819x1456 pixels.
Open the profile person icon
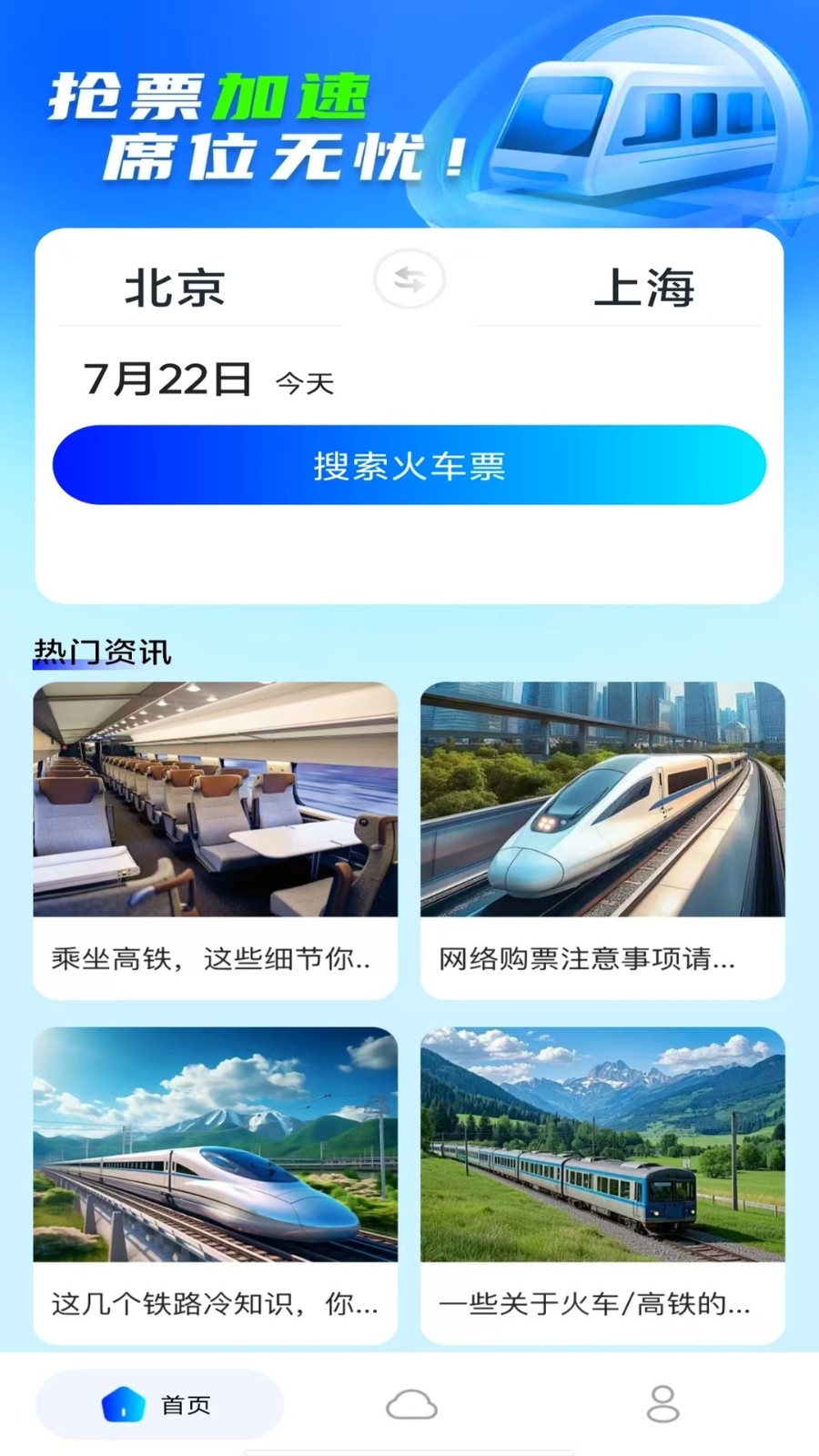[662, 1403]
